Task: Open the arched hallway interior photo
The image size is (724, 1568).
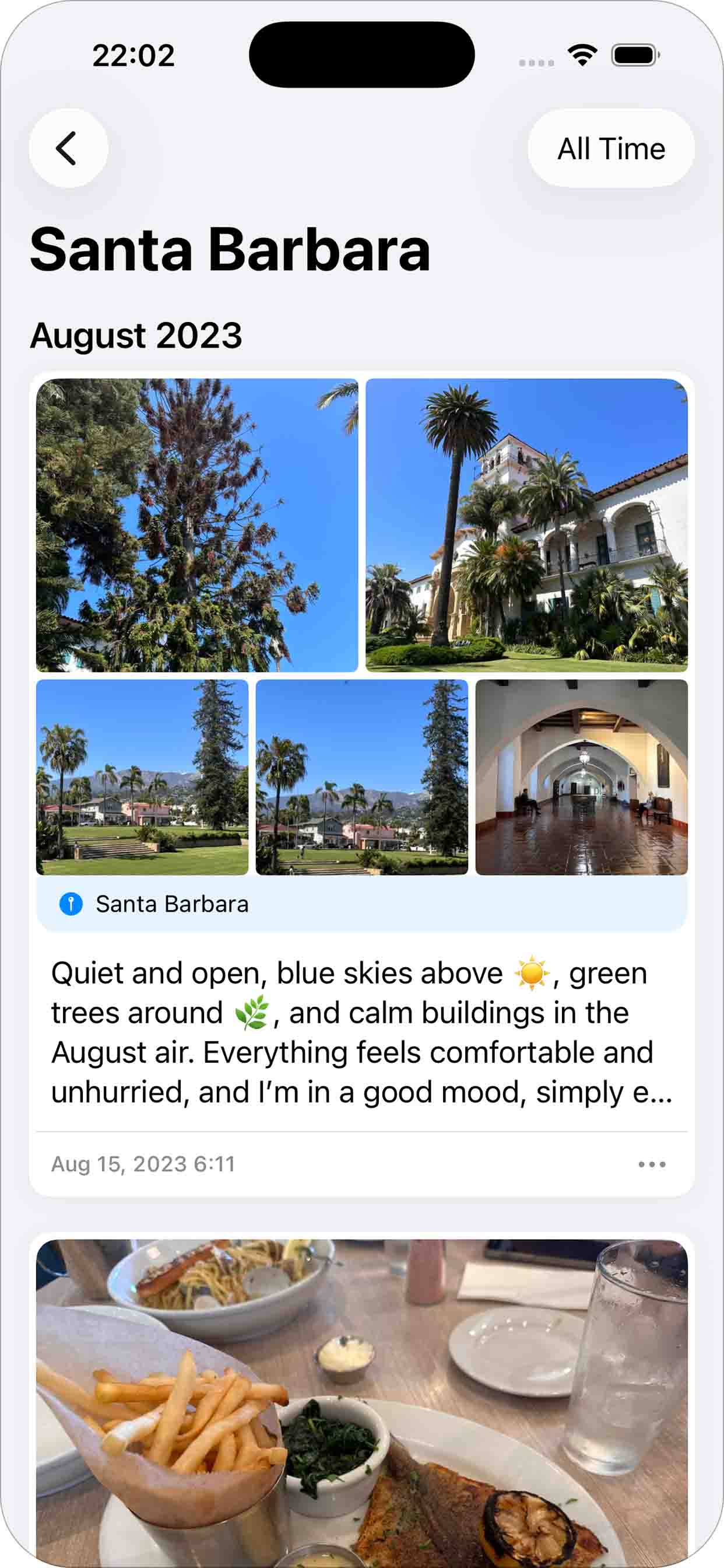Action: 581,776
